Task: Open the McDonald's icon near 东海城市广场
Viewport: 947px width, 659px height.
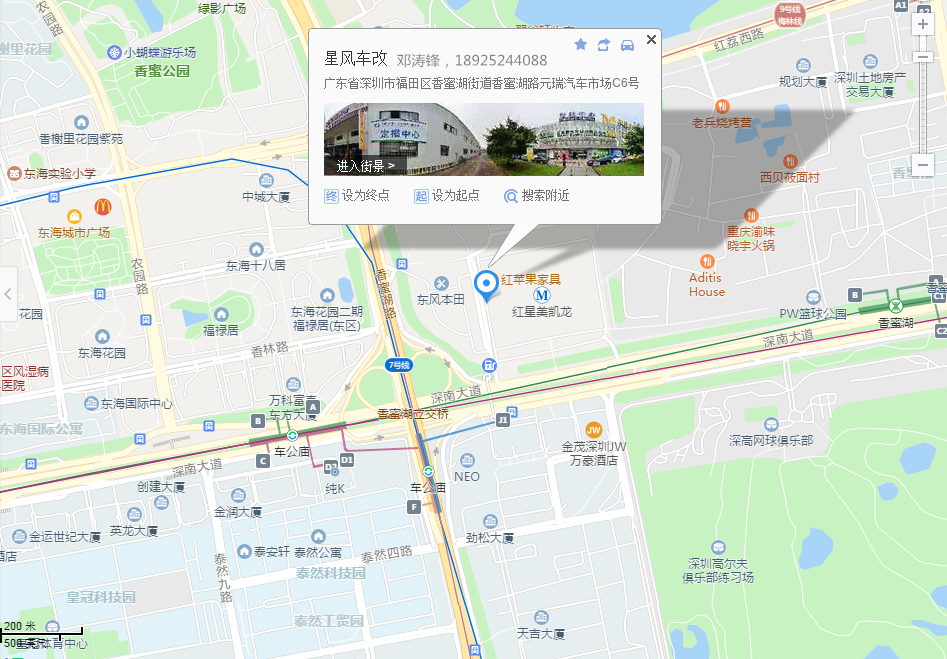Action: pyautogui.click(x=102, y=207)
